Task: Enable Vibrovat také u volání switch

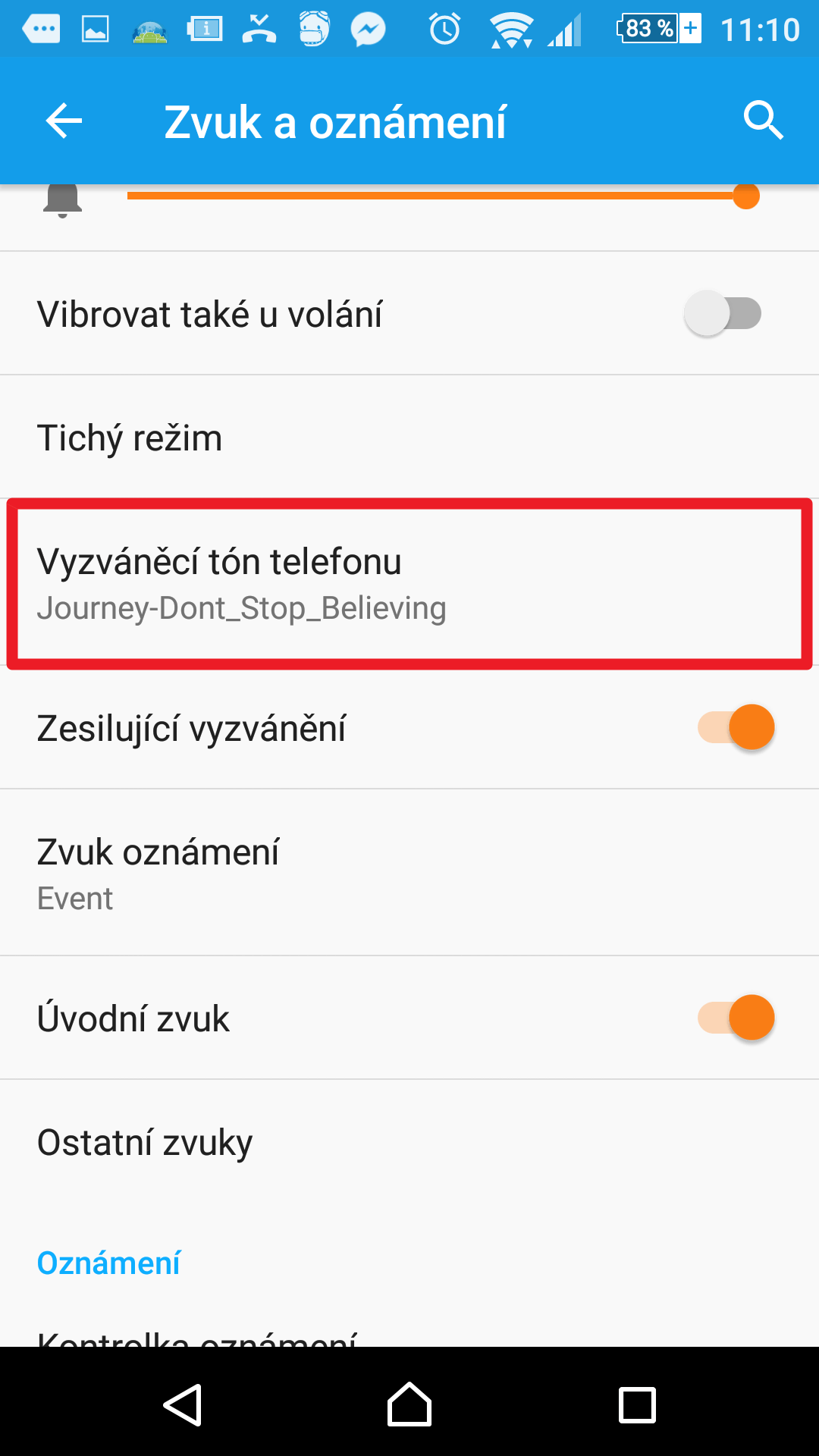Action: pyautogui.click(x=723, y=313)
